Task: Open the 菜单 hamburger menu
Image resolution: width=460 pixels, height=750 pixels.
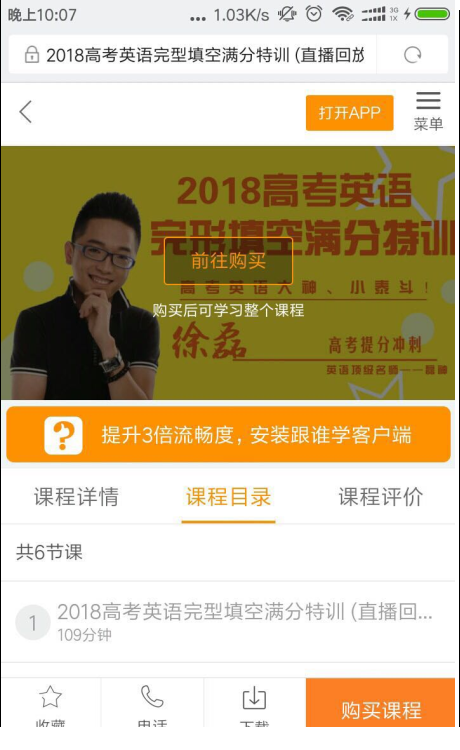Action: 428,111
